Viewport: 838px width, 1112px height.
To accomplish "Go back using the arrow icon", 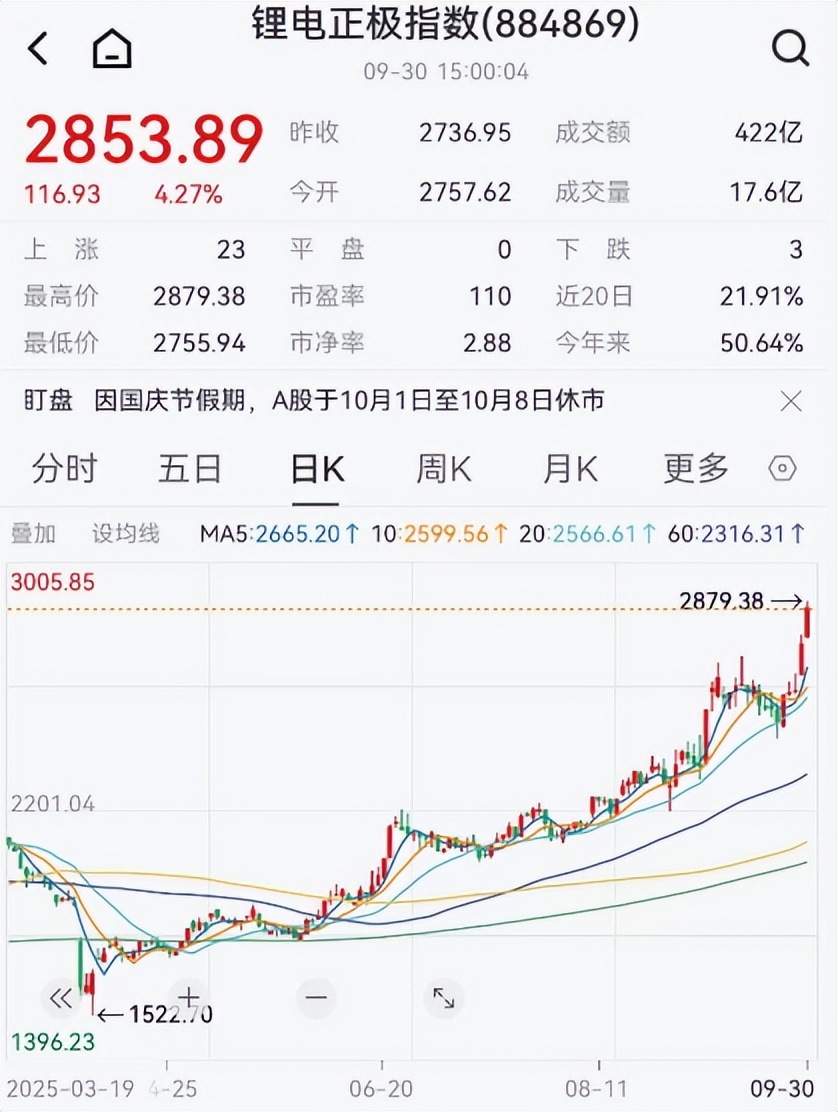I will [x=38, y=48].
